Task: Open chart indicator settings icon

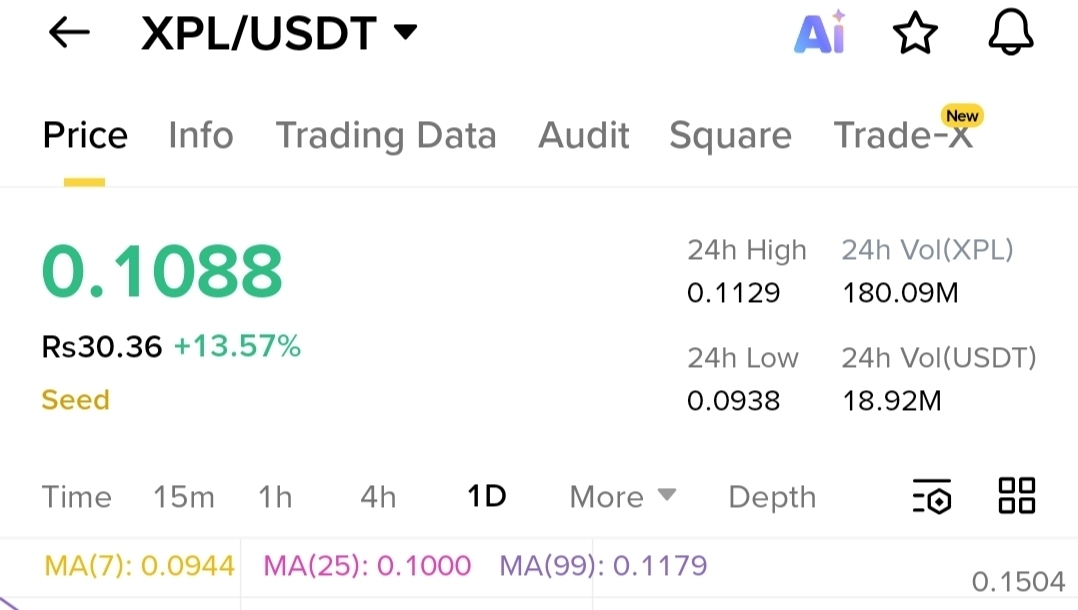Action: 932,497
